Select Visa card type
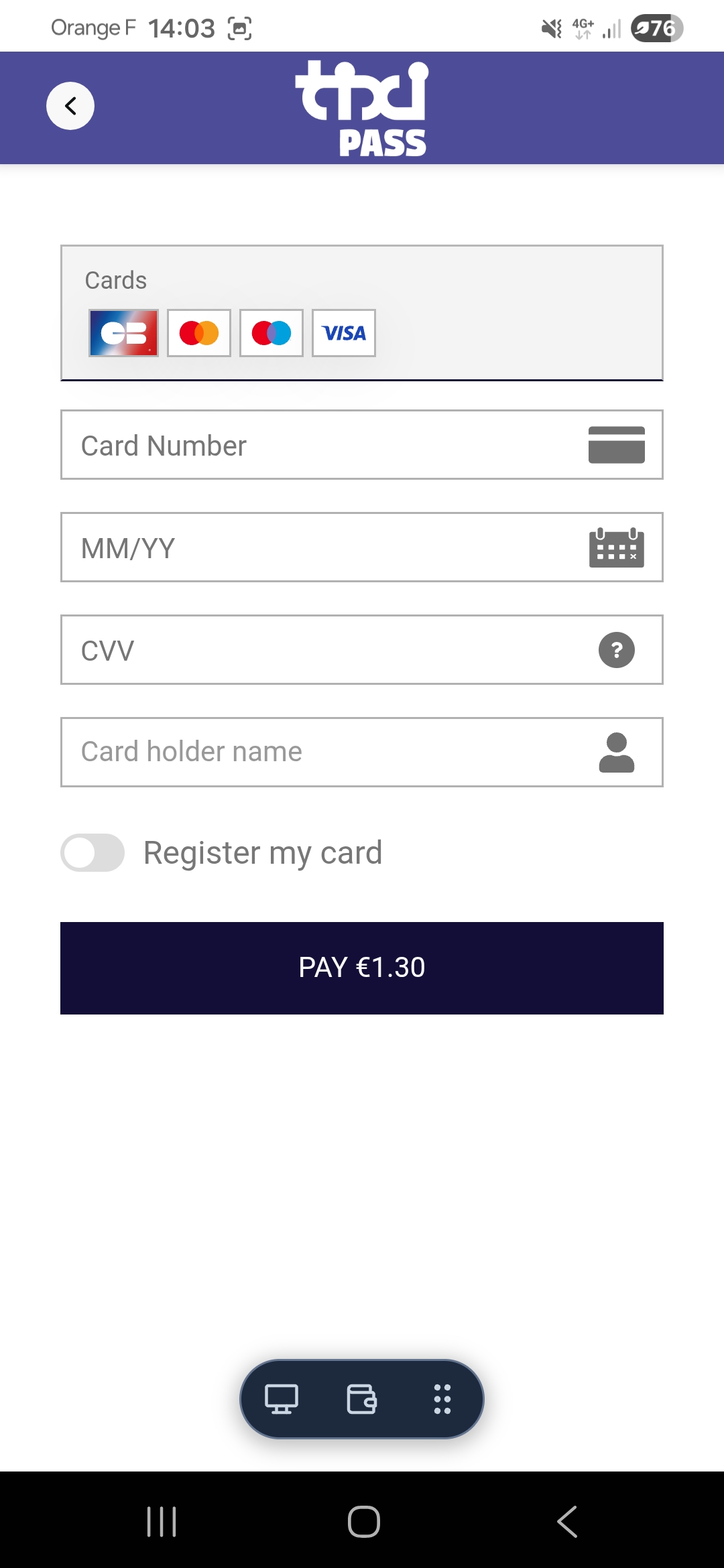Viewport: 724px width, 1568px height. click(x=344, y=333)
